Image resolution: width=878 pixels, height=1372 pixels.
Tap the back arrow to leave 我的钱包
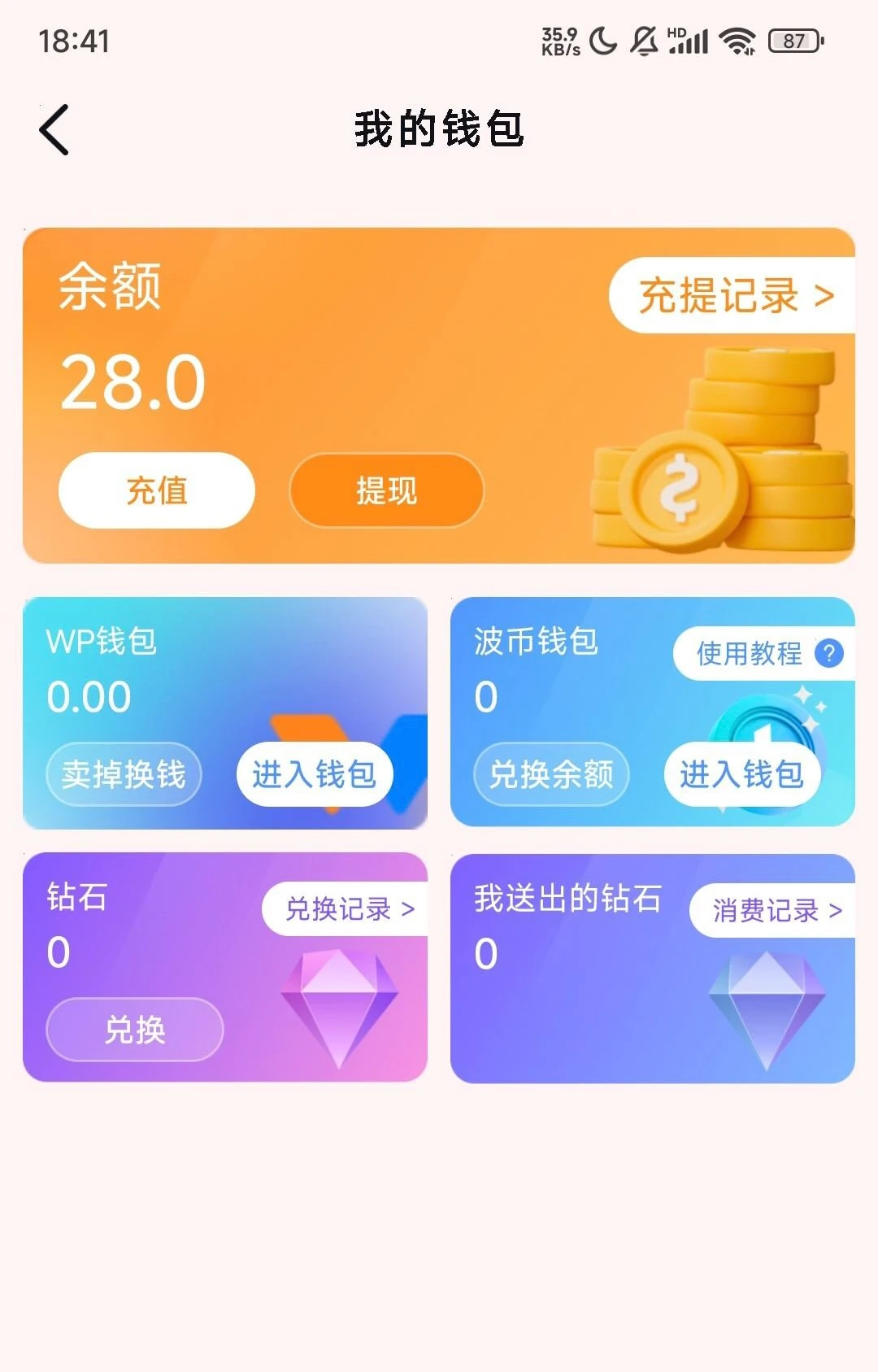[54, 128]
